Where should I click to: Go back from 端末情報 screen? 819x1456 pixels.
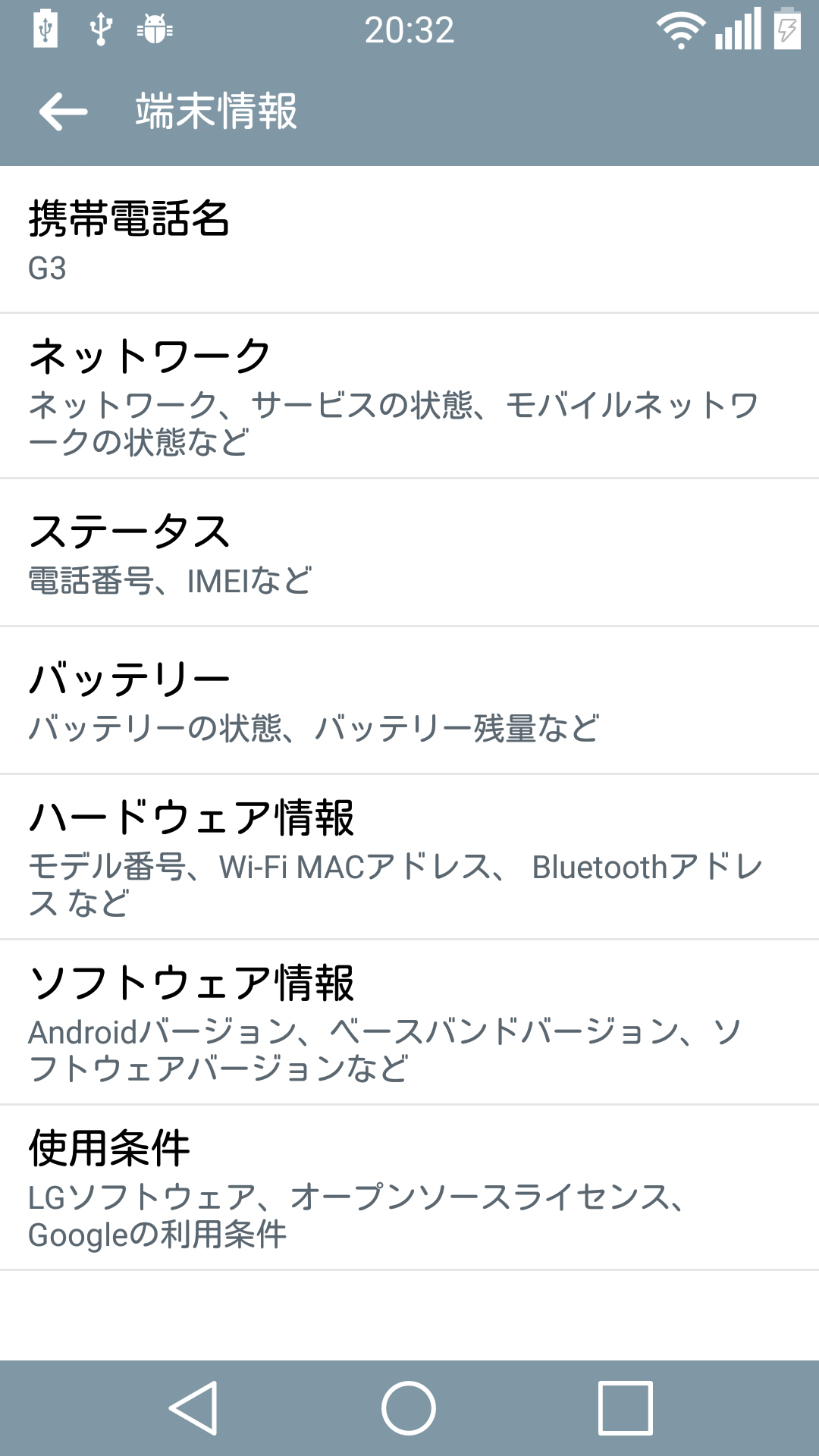point(64,111)
